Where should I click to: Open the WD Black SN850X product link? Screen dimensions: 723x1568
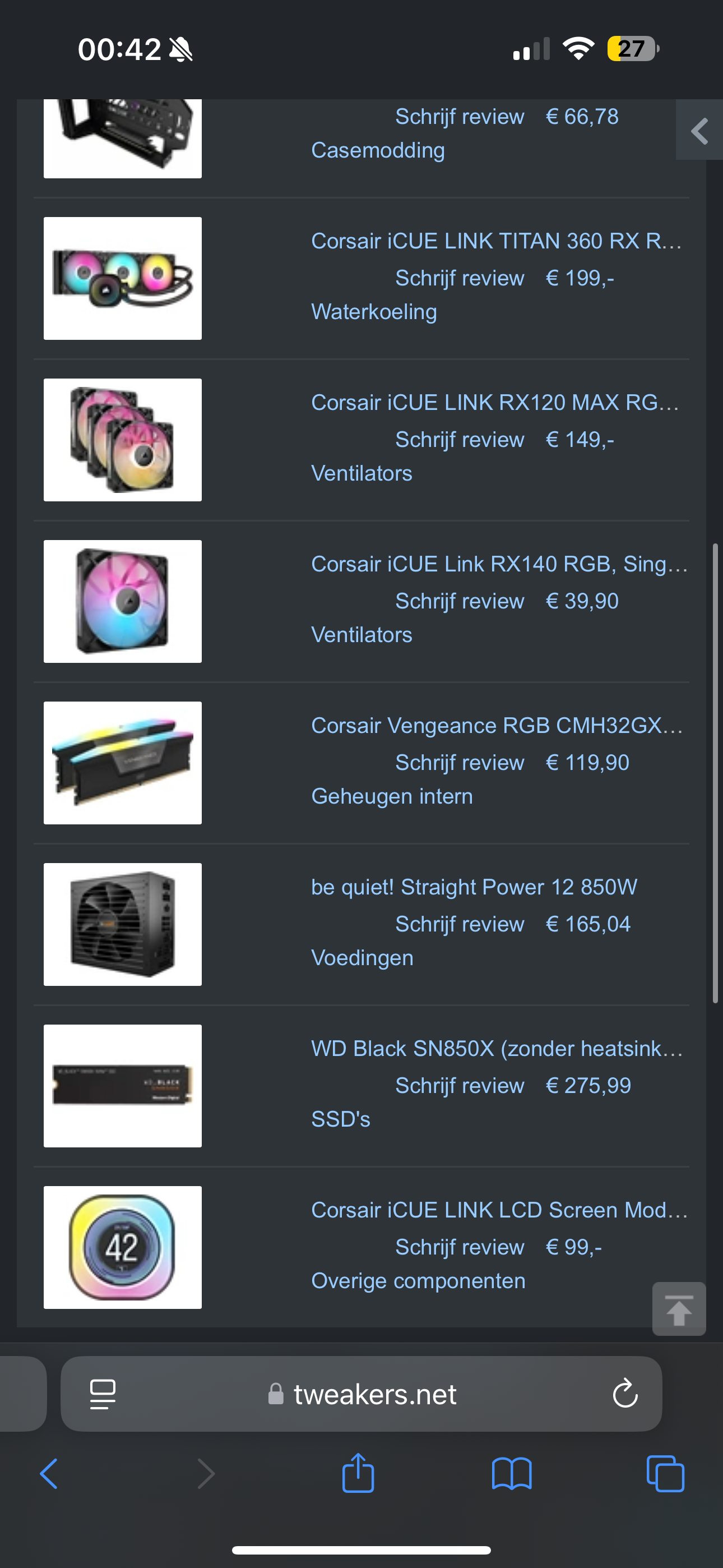[x=497, y=1049]
